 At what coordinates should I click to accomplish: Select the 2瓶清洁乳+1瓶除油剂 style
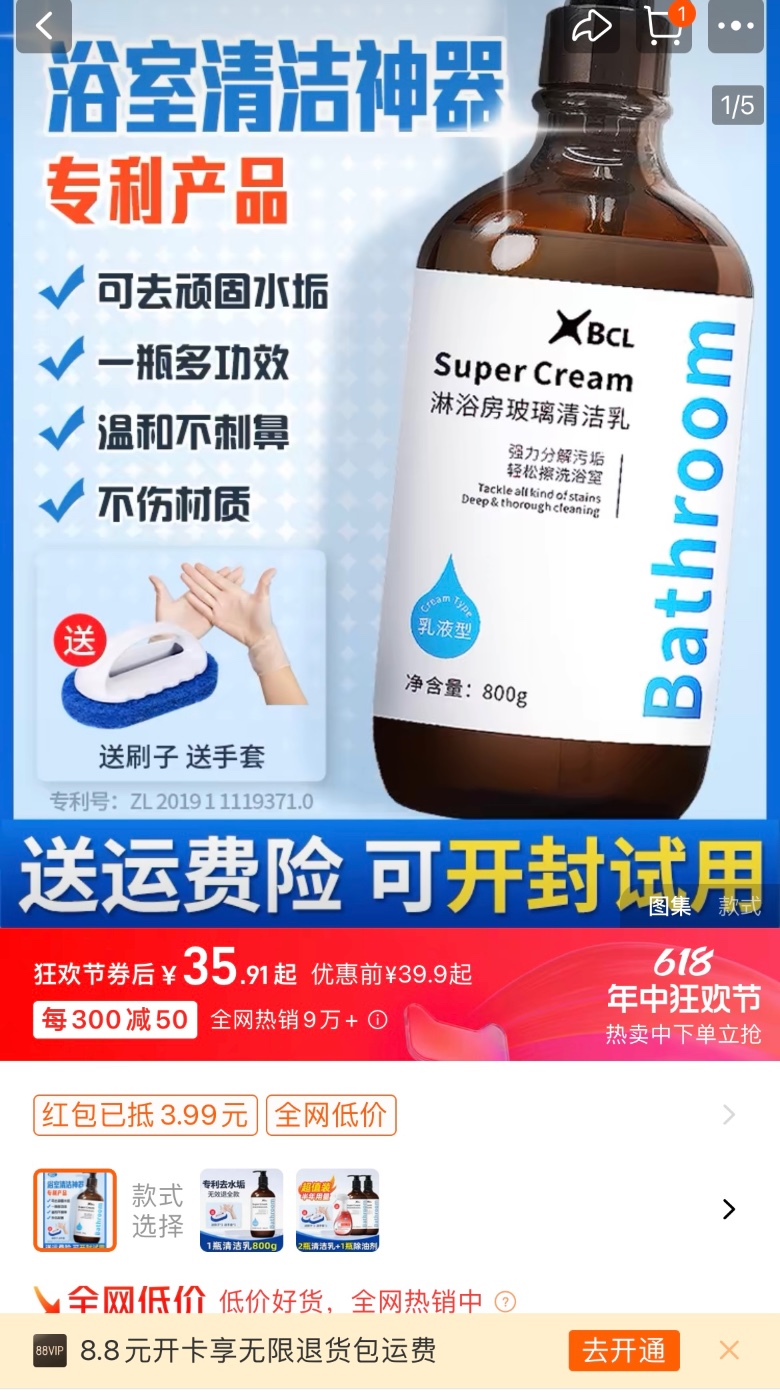(337, 1210)
